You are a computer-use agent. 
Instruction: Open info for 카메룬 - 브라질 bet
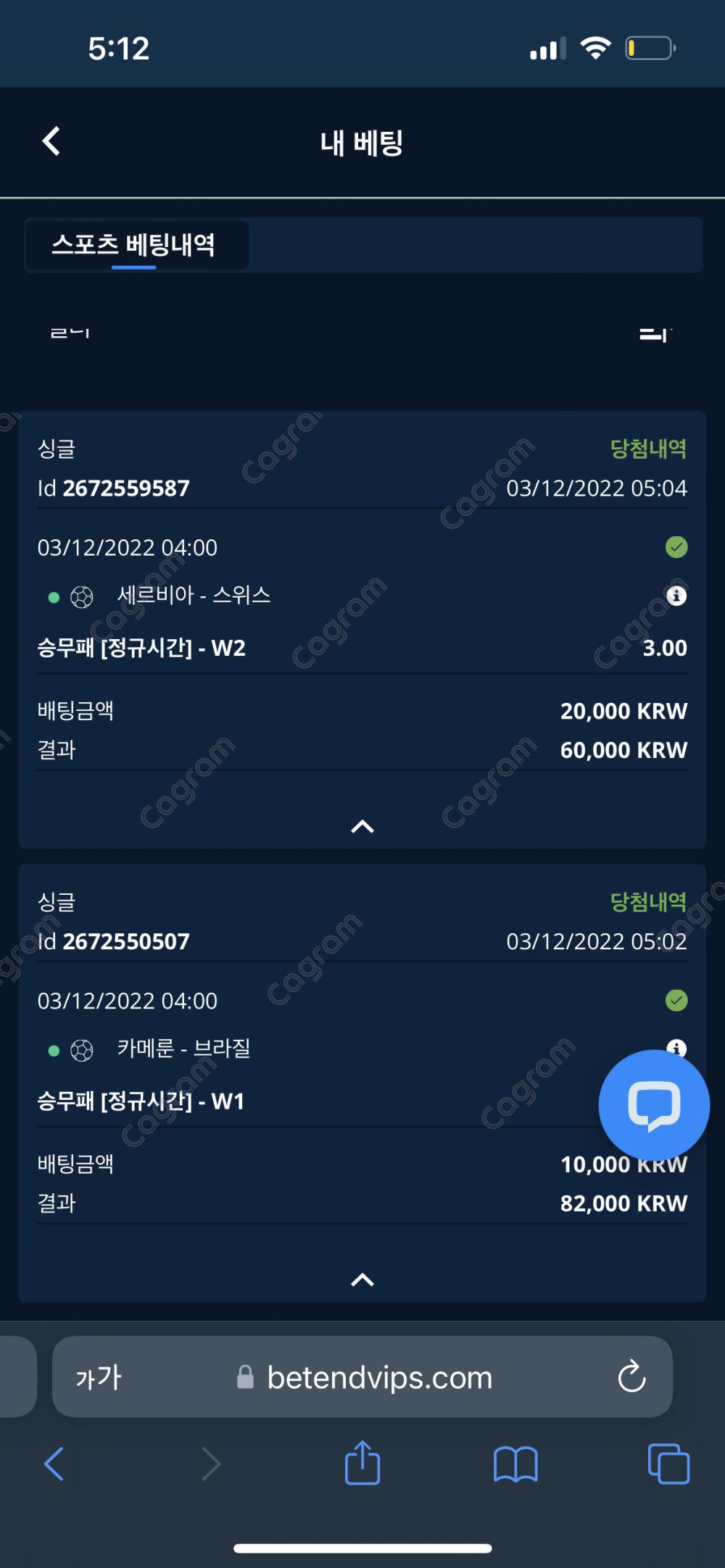pyautogui.click(x=676, y=1046)
